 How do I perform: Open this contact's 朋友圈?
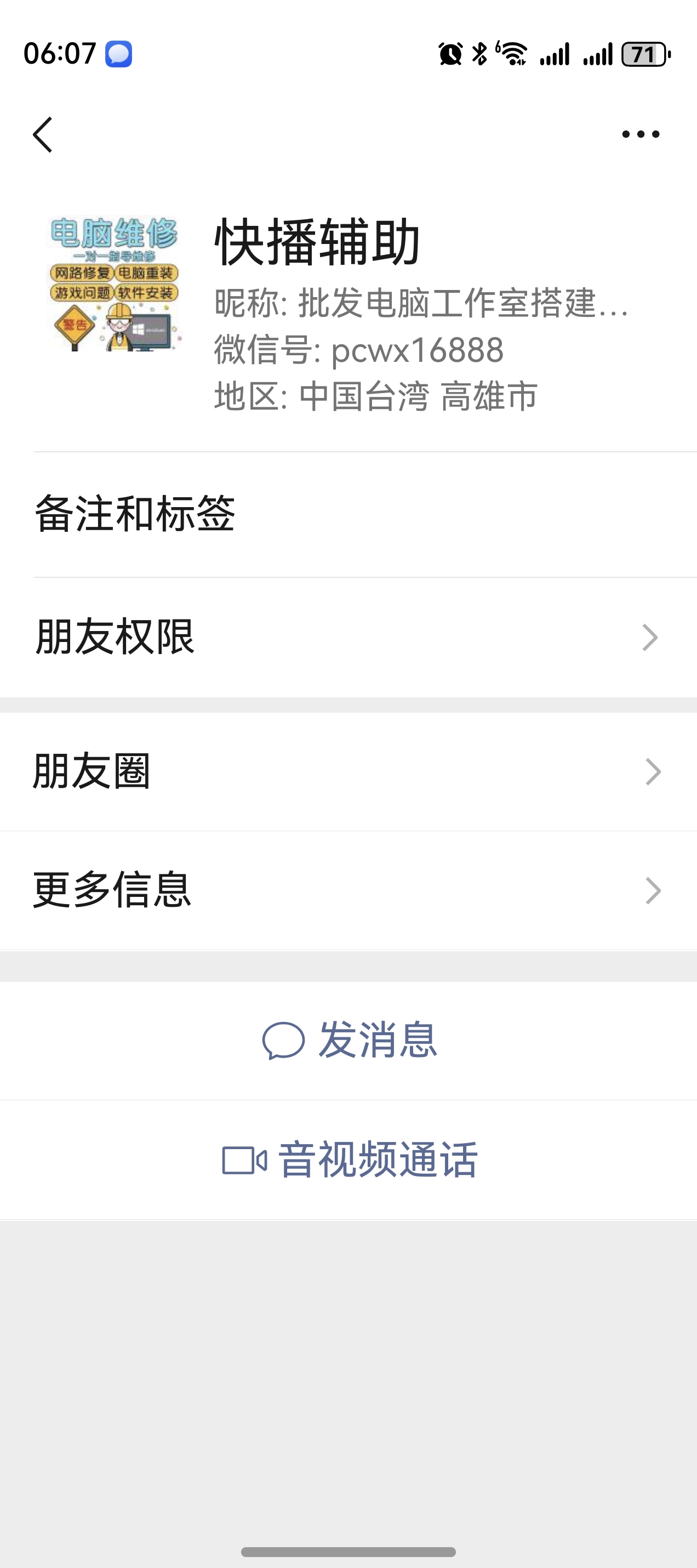(x=348, y=772)
